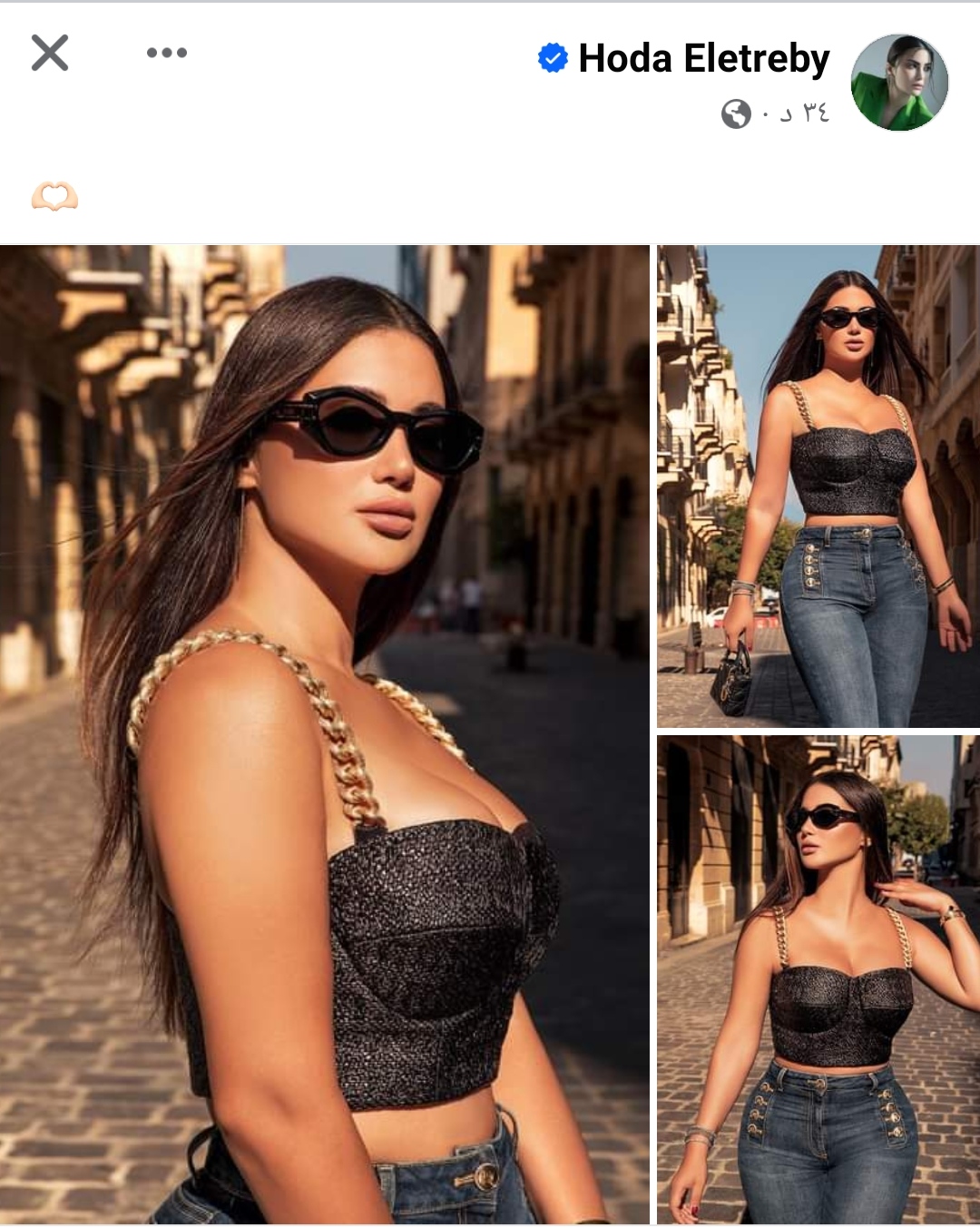The width and height of the screenshot is (980, 1228).
Task: Open the Hoda Eletreby page name
Action: (x=703, y=58)
